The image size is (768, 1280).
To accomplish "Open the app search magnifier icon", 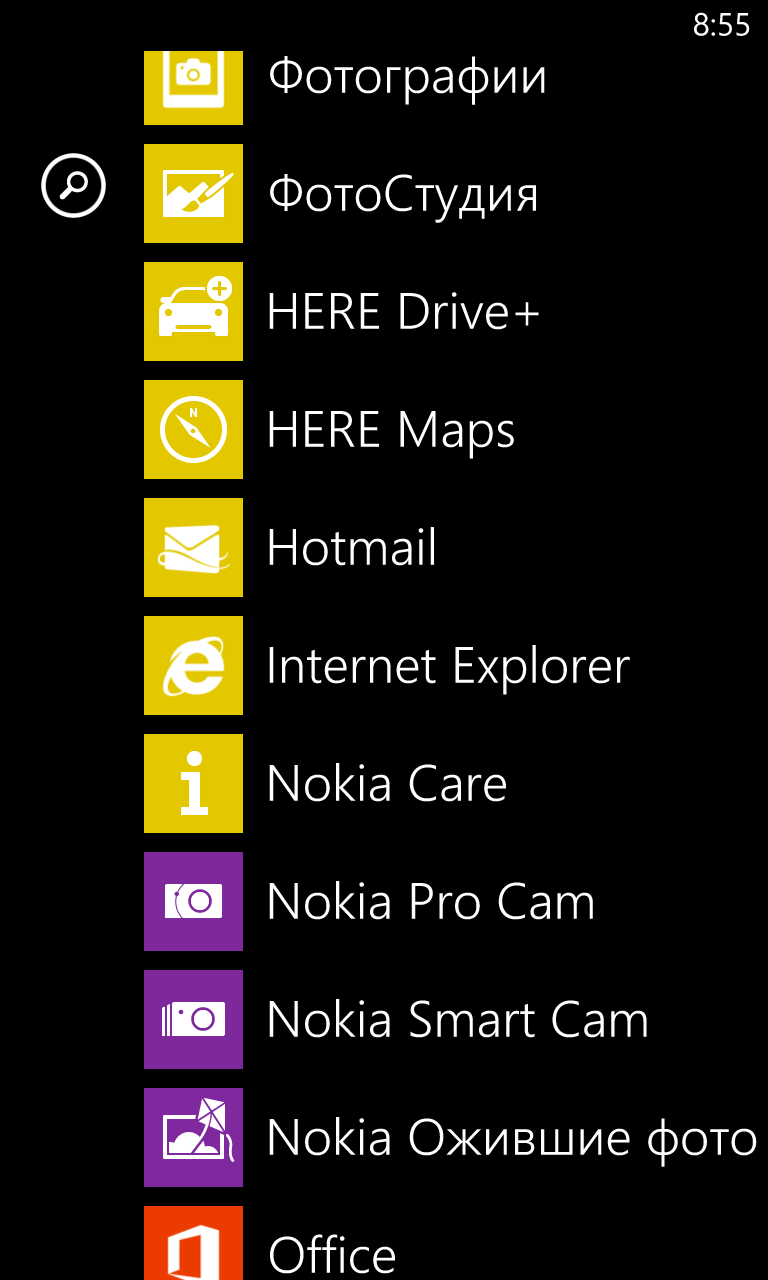I will pos(73,186).
